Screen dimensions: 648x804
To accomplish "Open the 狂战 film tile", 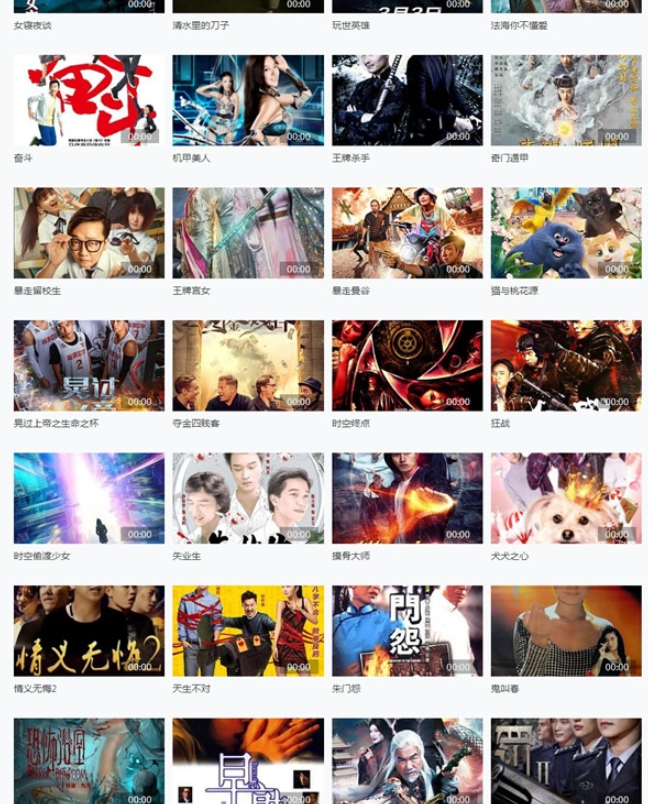I will (566, 365).
